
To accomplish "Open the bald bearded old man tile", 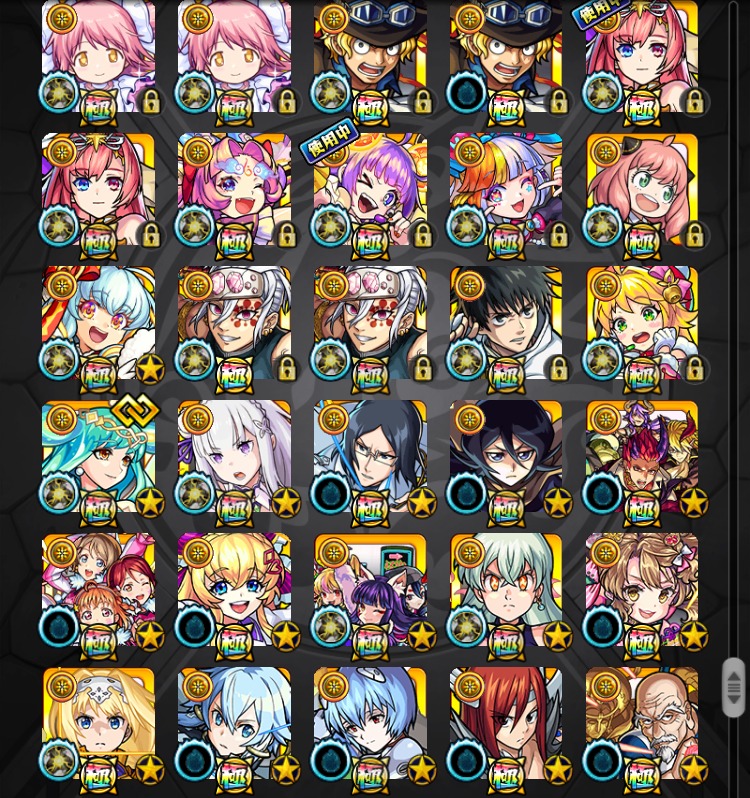I will 642,724.
